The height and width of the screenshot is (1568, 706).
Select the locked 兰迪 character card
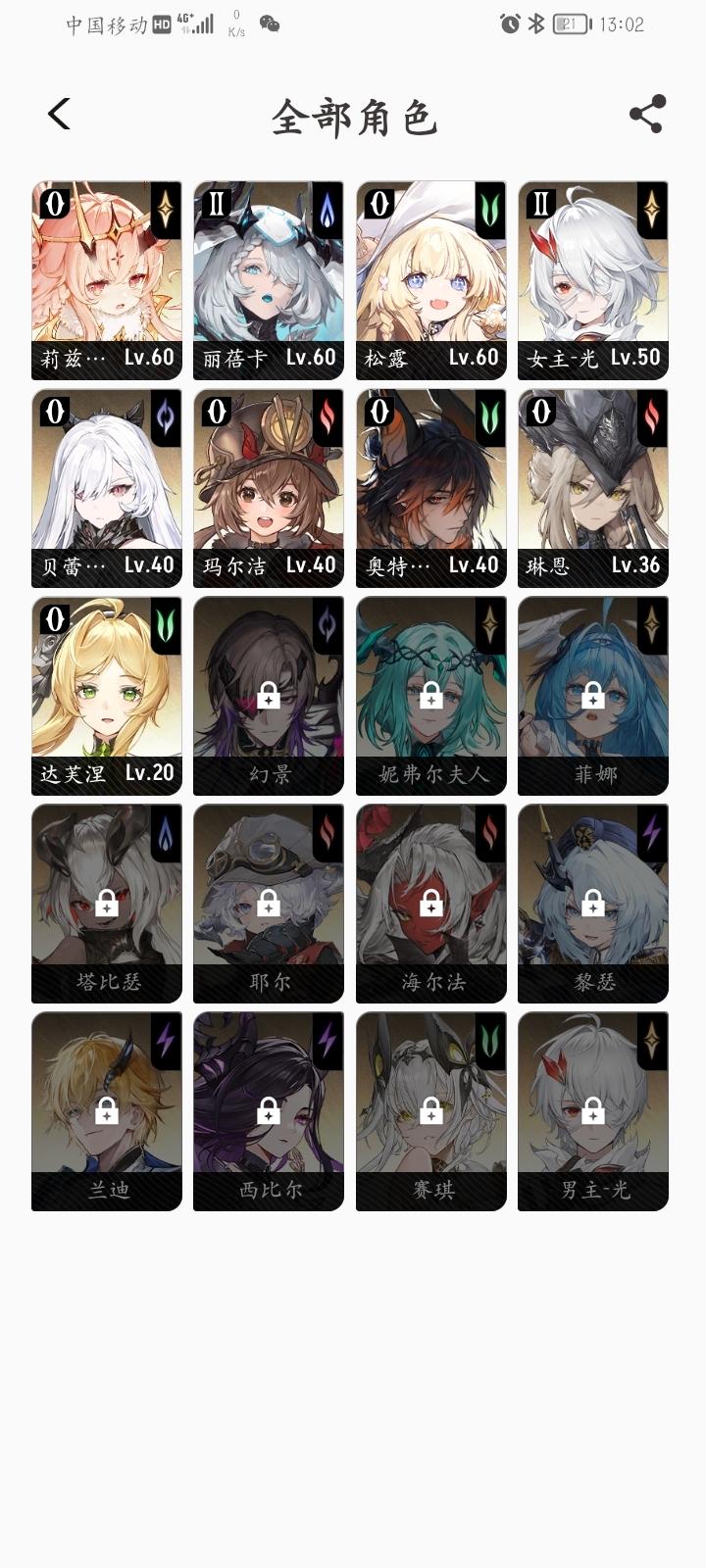tap(107, 1111)
